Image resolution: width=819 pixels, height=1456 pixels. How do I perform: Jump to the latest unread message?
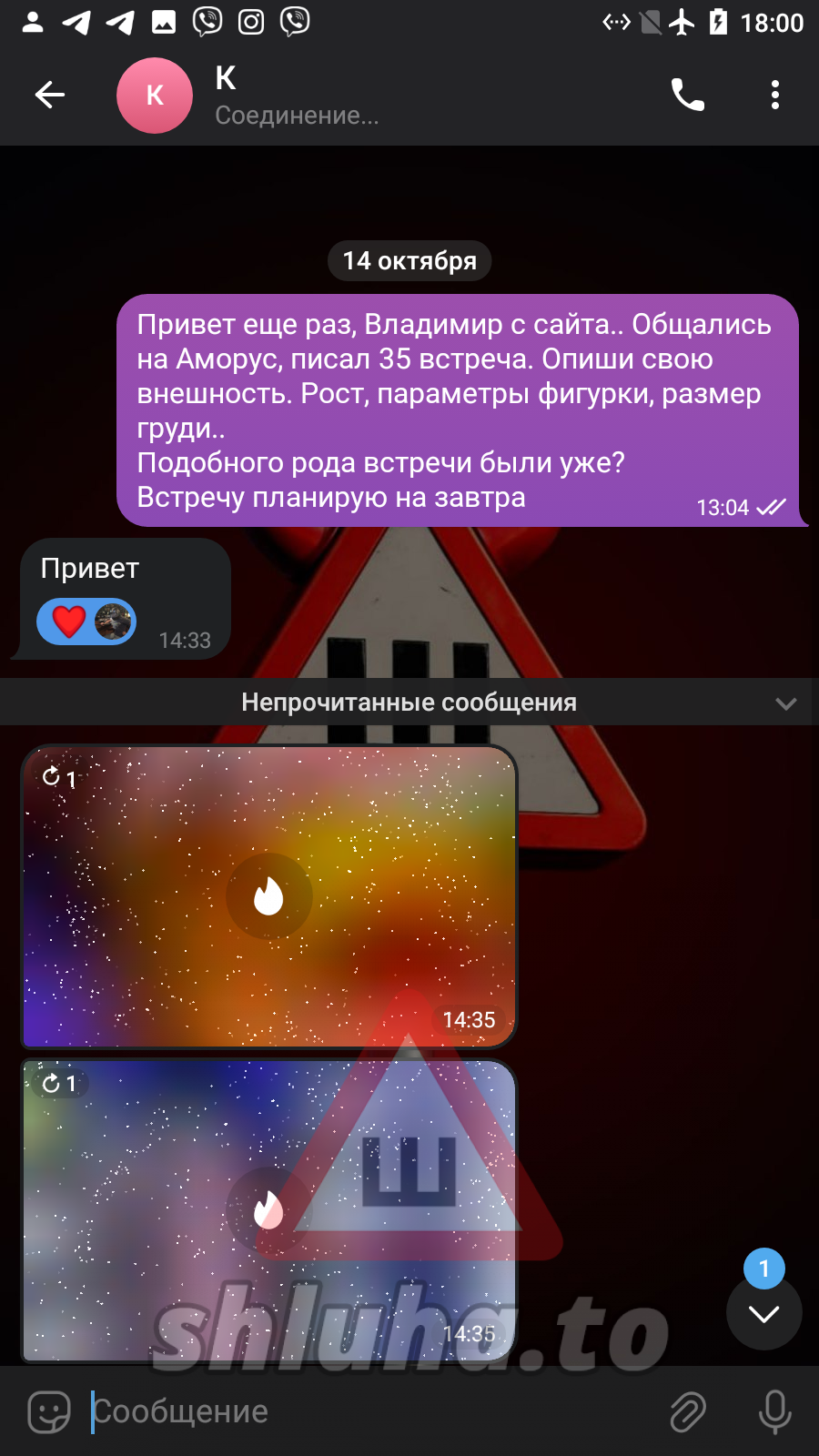[763, 1312]
